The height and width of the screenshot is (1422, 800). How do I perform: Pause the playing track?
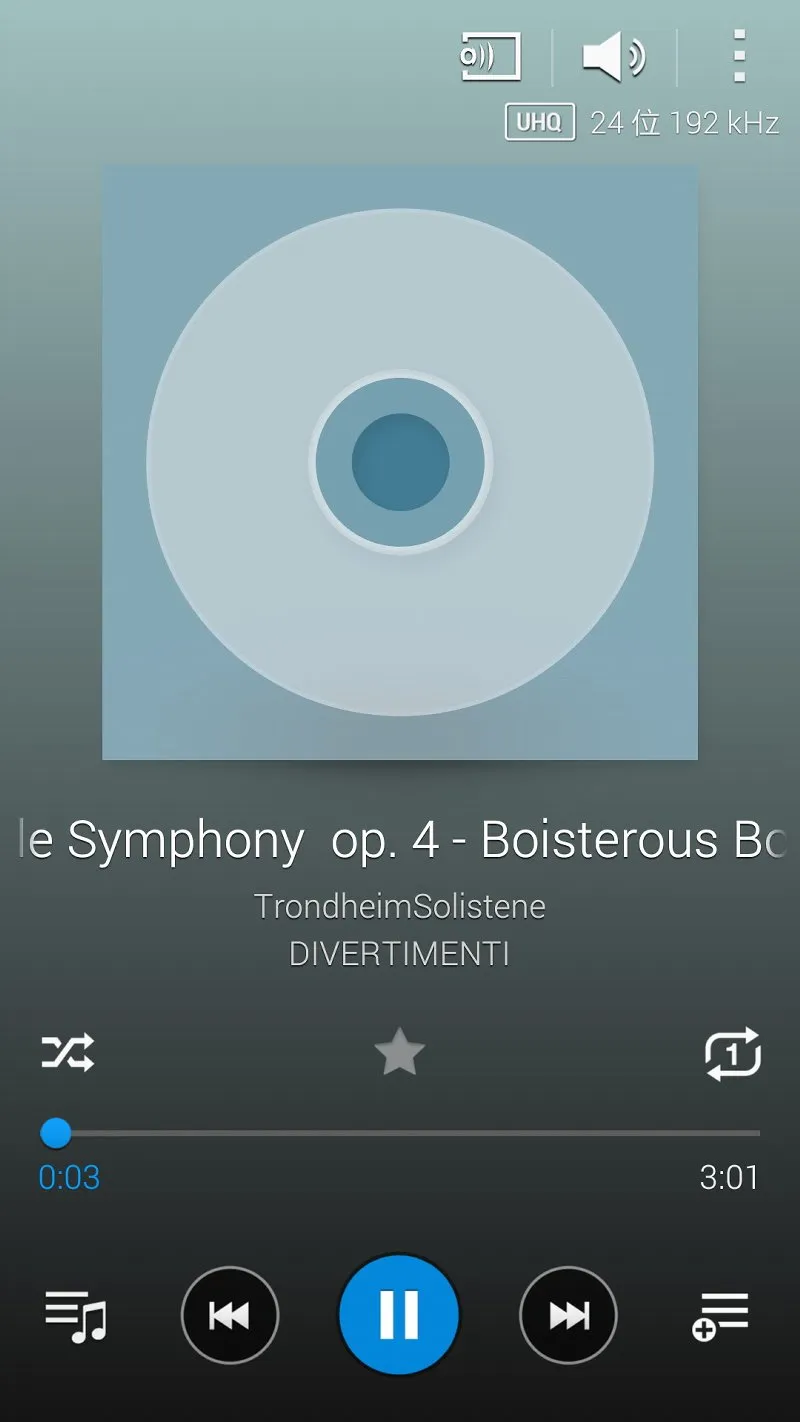click(399, 1315)
